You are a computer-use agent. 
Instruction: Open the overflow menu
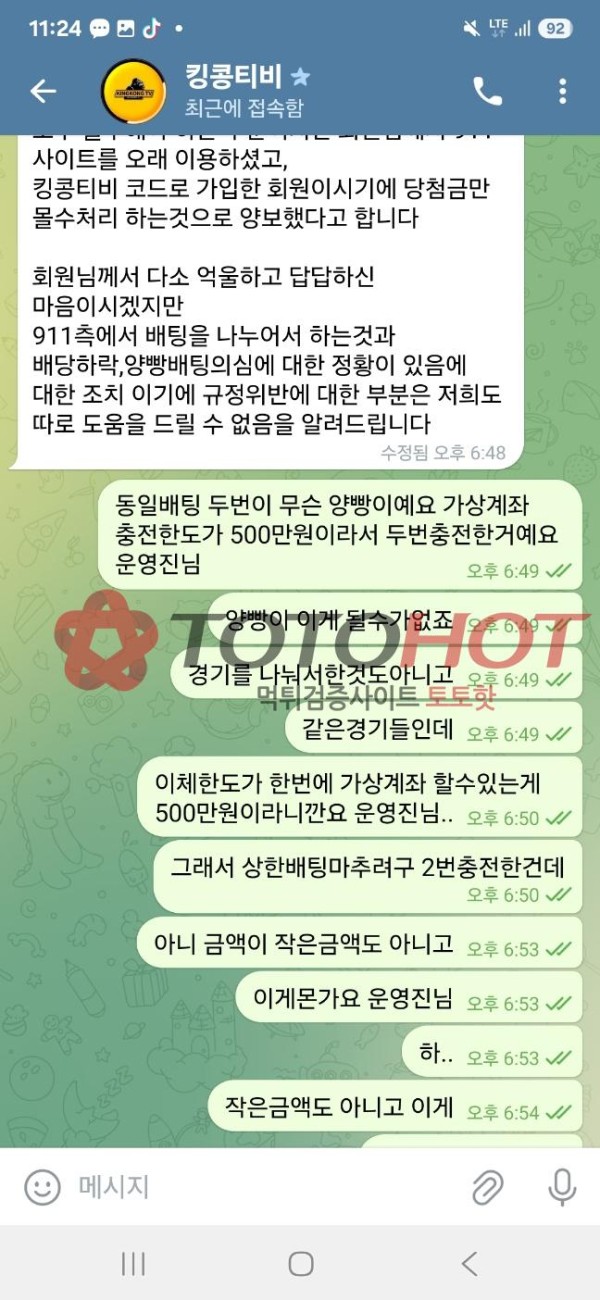[x=563, y=92]
